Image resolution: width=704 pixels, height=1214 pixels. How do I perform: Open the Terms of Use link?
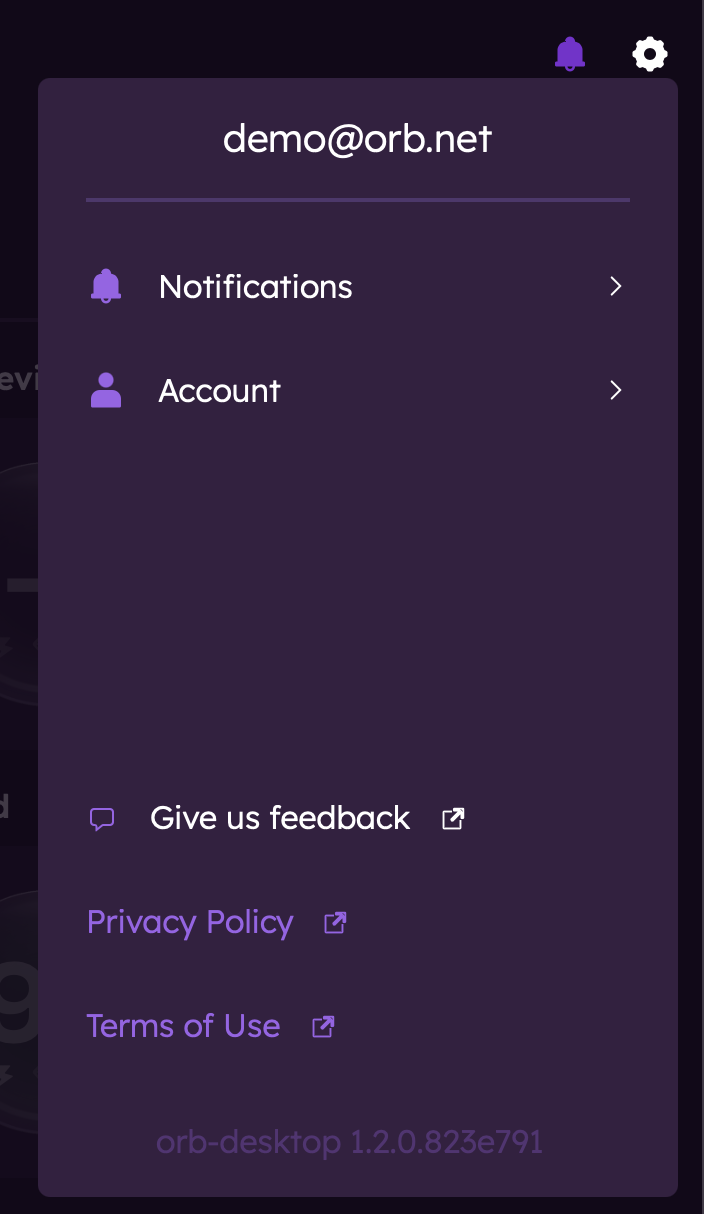click(x=183, y=1026)
